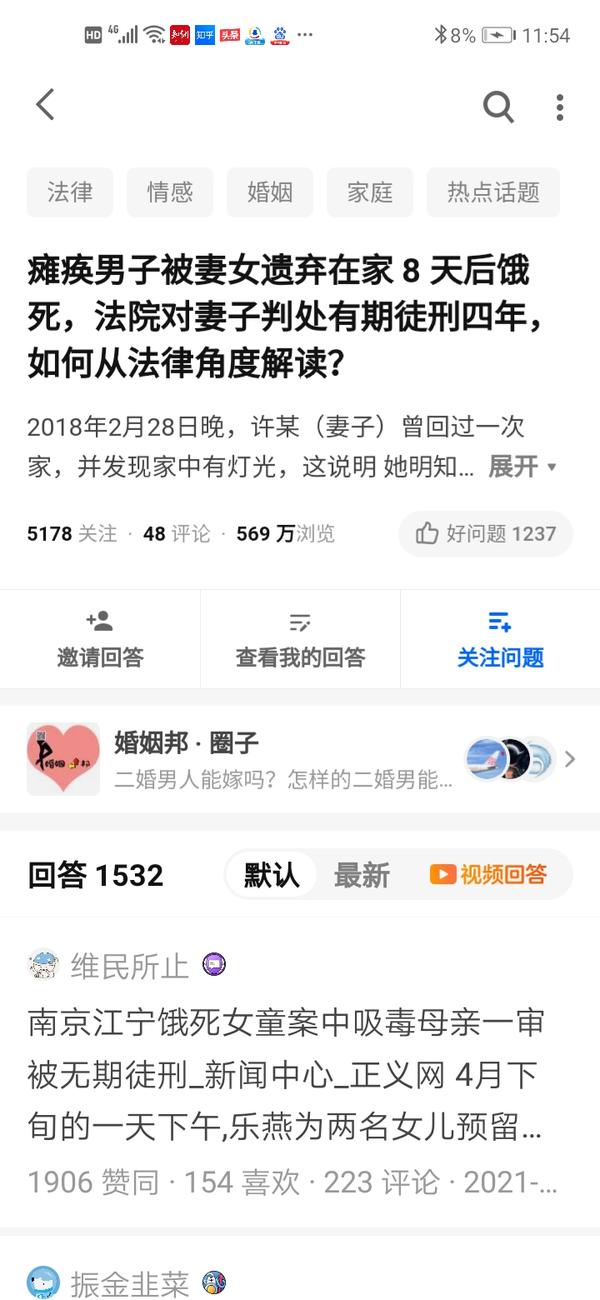The width and height of the screenshot is (600, 1300).
Task: Open 查看我的回答
Action: click(300, 639)
